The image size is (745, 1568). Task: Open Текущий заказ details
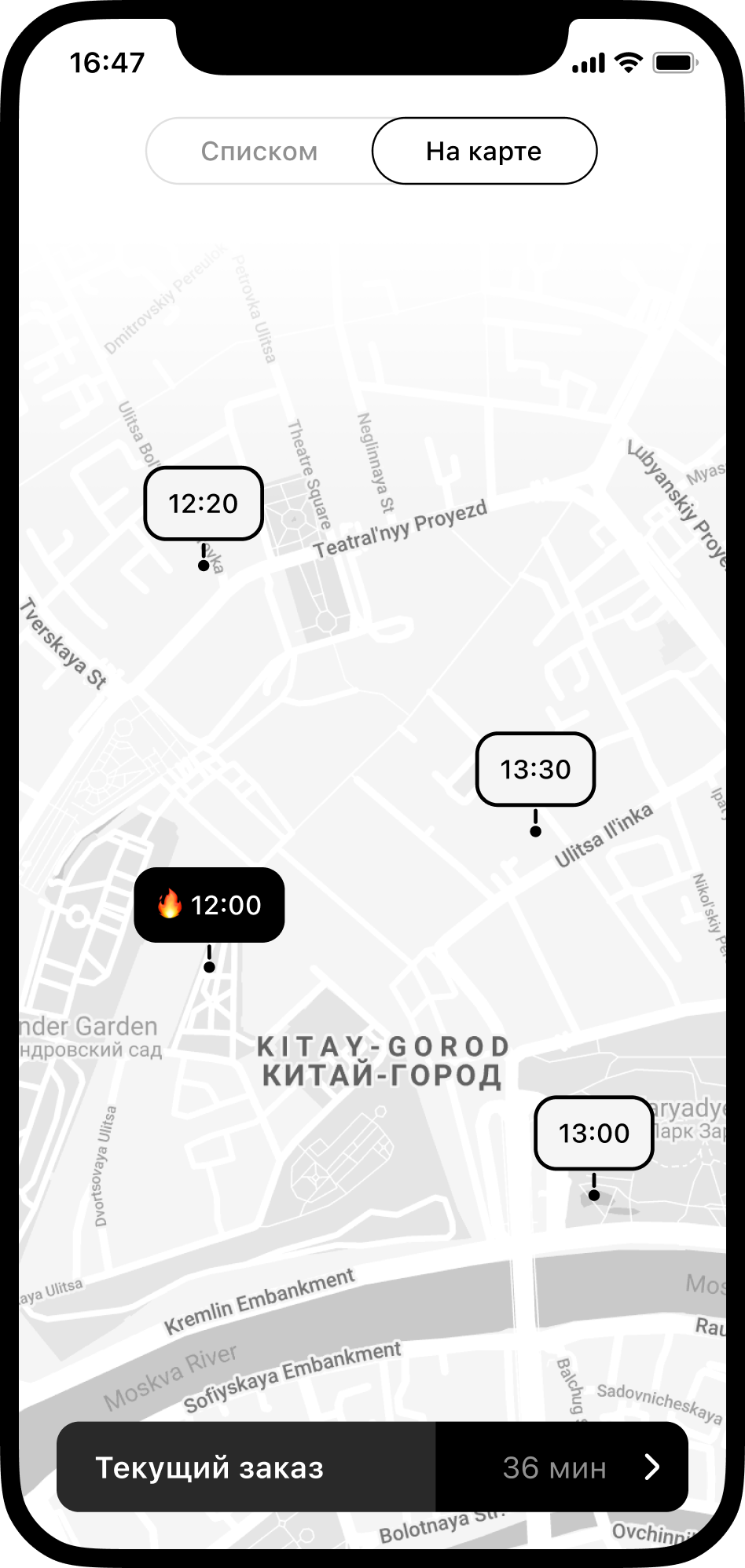[x=372, y=1467]
